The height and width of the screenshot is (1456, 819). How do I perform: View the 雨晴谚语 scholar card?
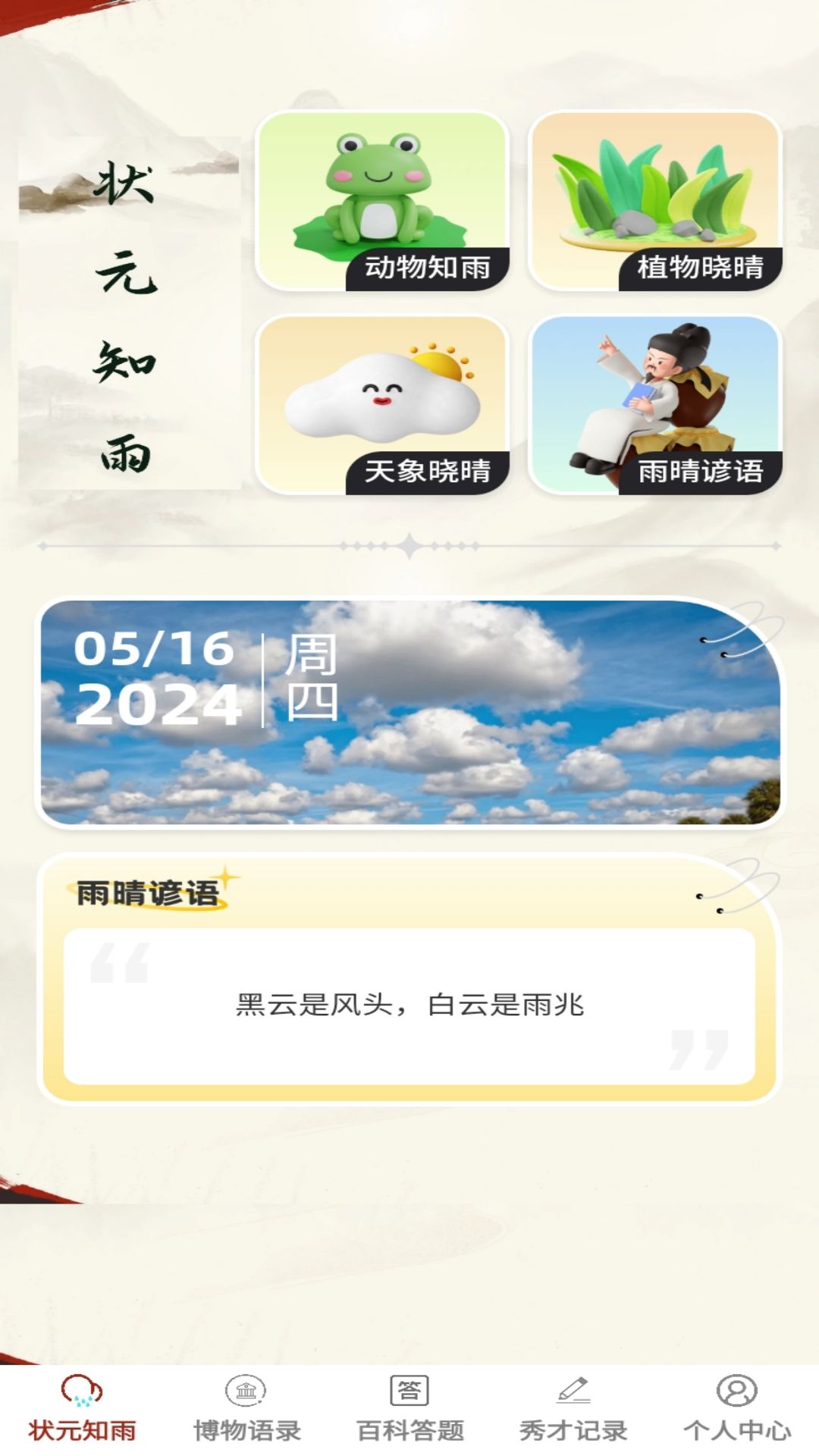(655, 405)
